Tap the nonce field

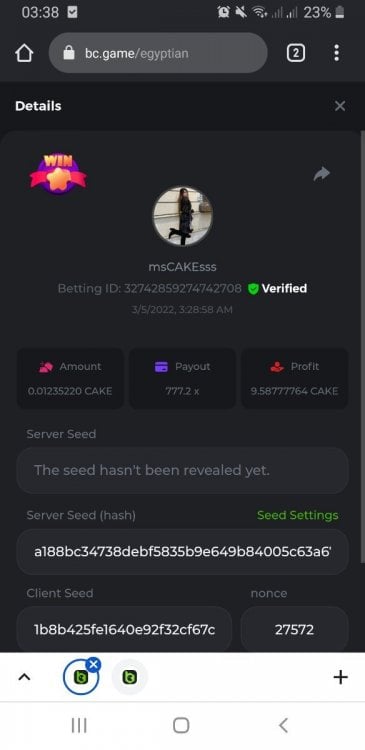point(294,629)
